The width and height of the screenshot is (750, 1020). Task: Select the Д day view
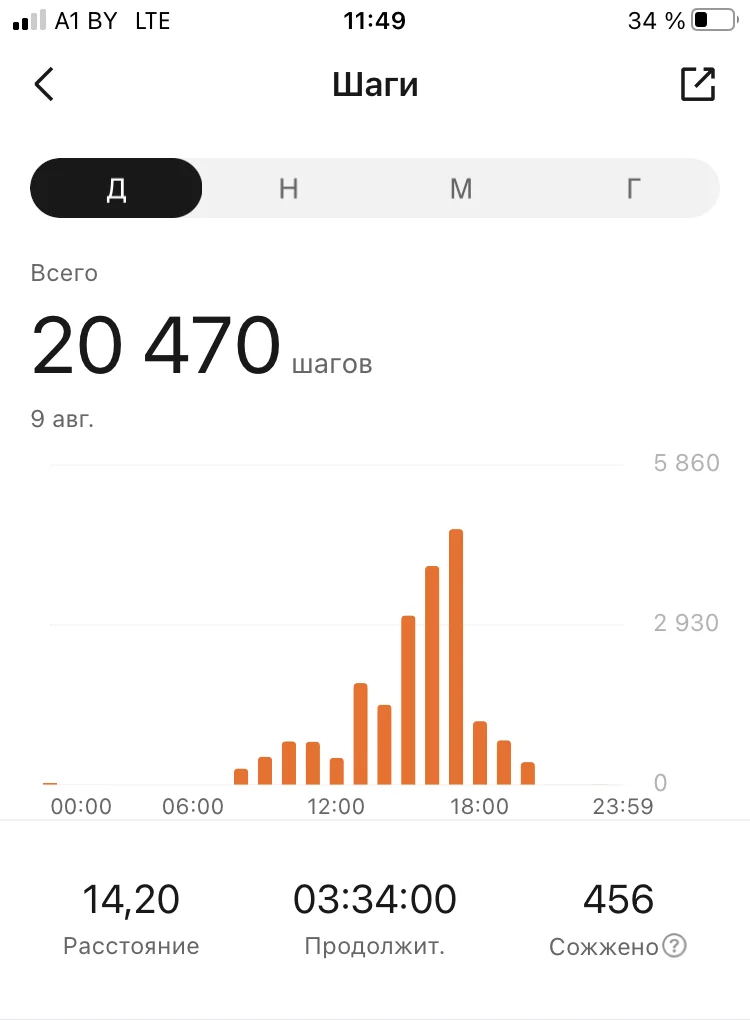point(116,188)
